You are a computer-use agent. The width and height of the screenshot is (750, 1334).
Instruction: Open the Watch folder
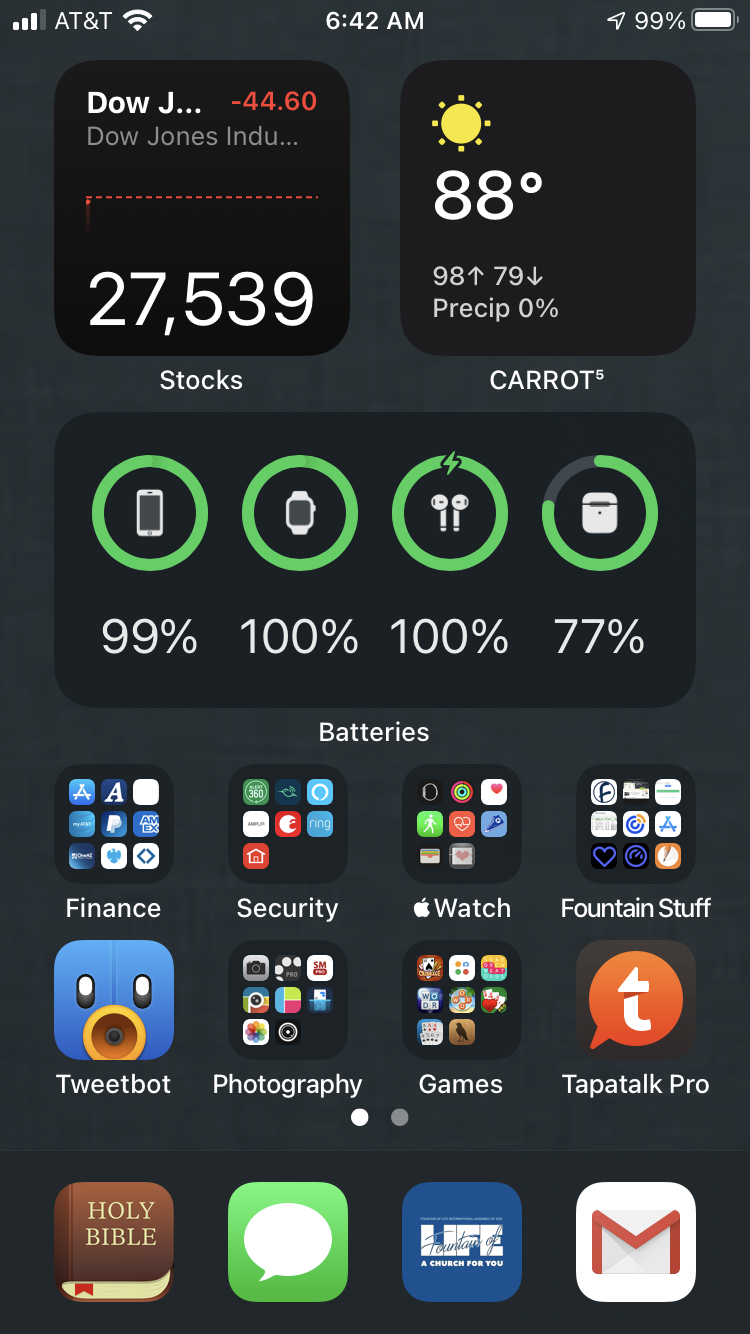(x=461, y=824)
